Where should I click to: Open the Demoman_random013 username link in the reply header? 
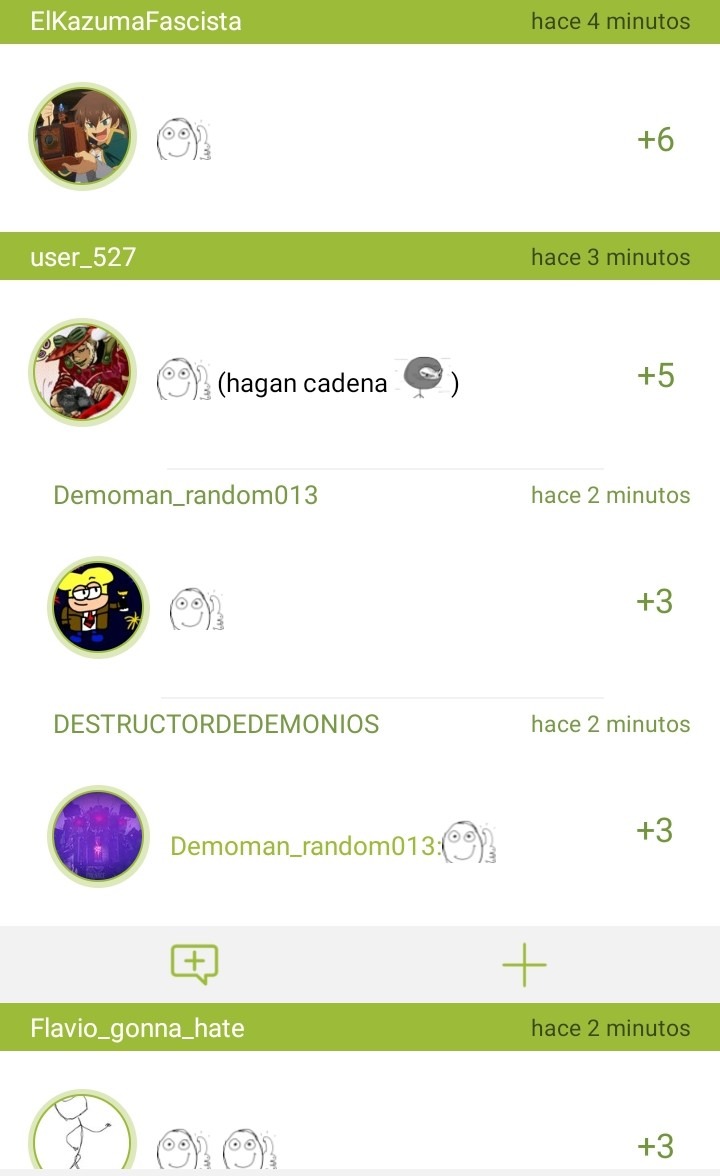coord(185,495)
